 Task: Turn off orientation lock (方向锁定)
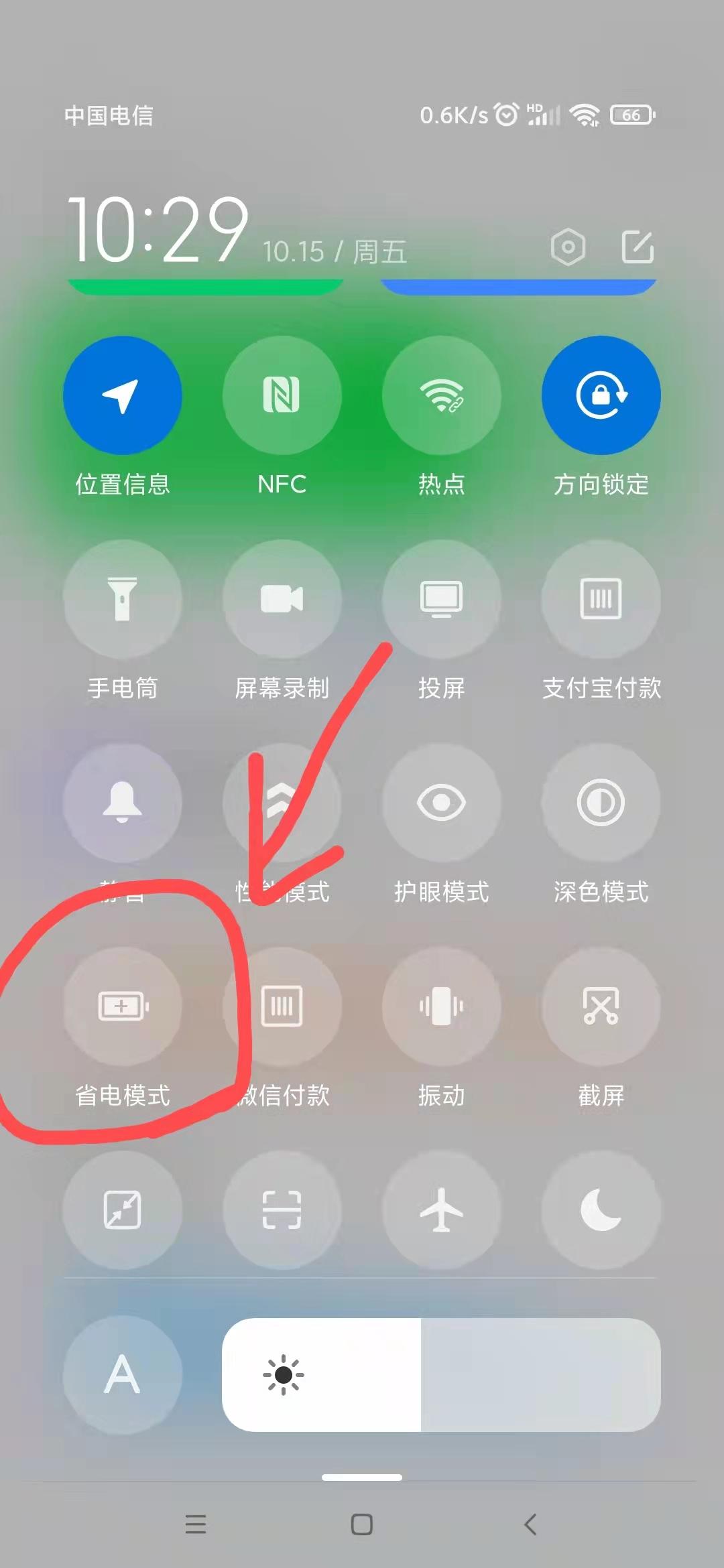coord(601,396)
